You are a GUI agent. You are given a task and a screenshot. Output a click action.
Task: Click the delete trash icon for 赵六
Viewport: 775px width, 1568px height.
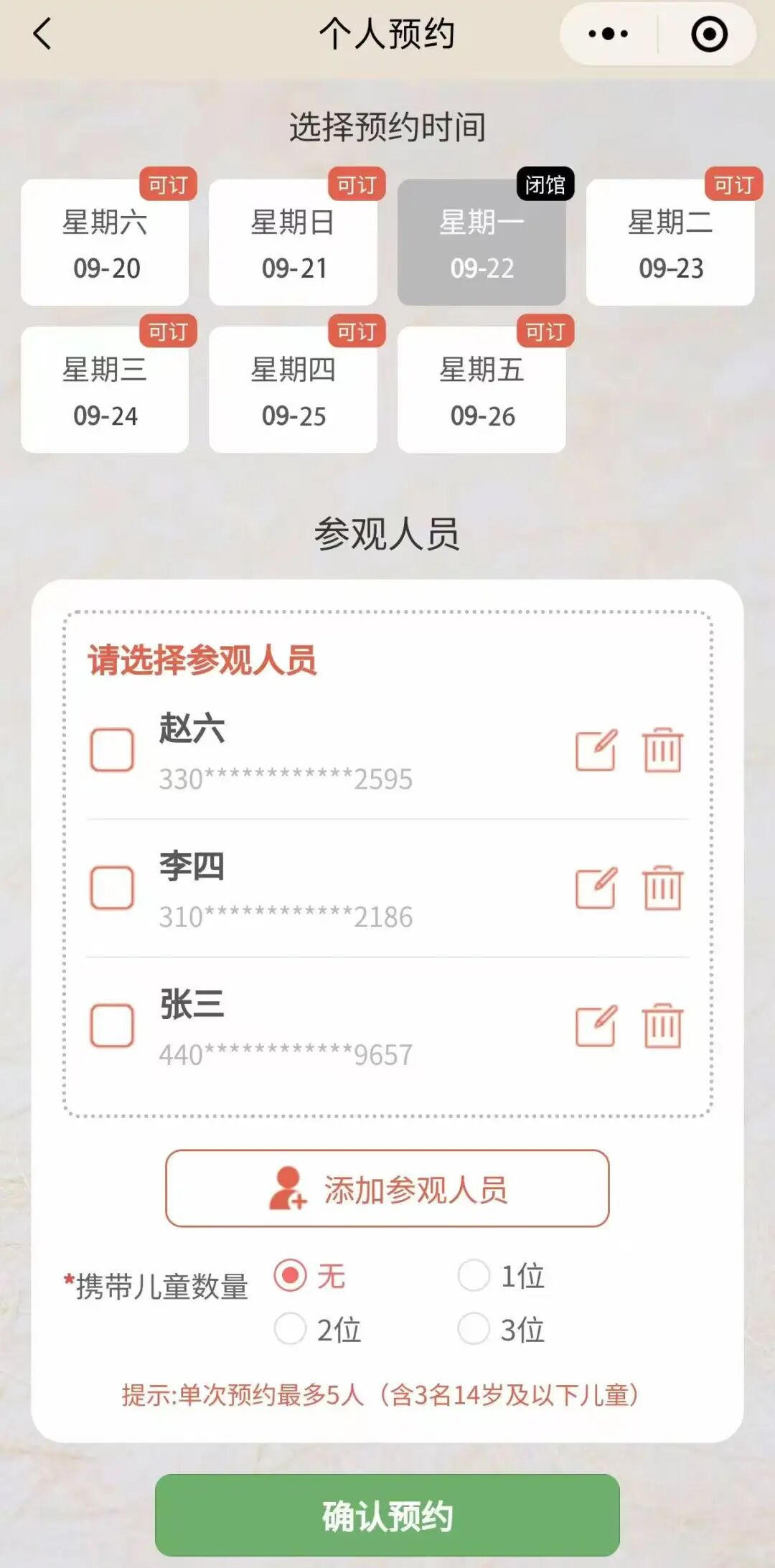664,749
